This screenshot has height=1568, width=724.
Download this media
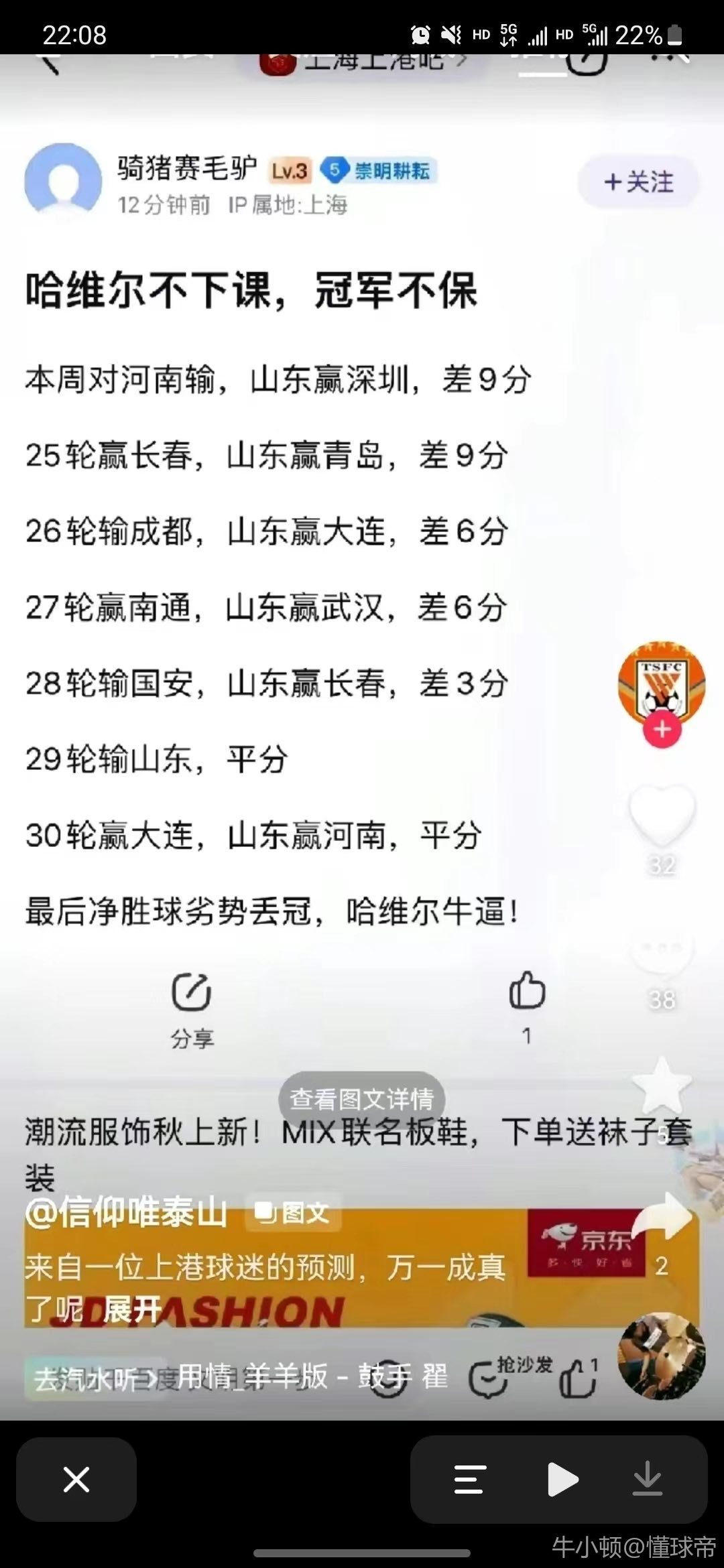pos(648,1479)
